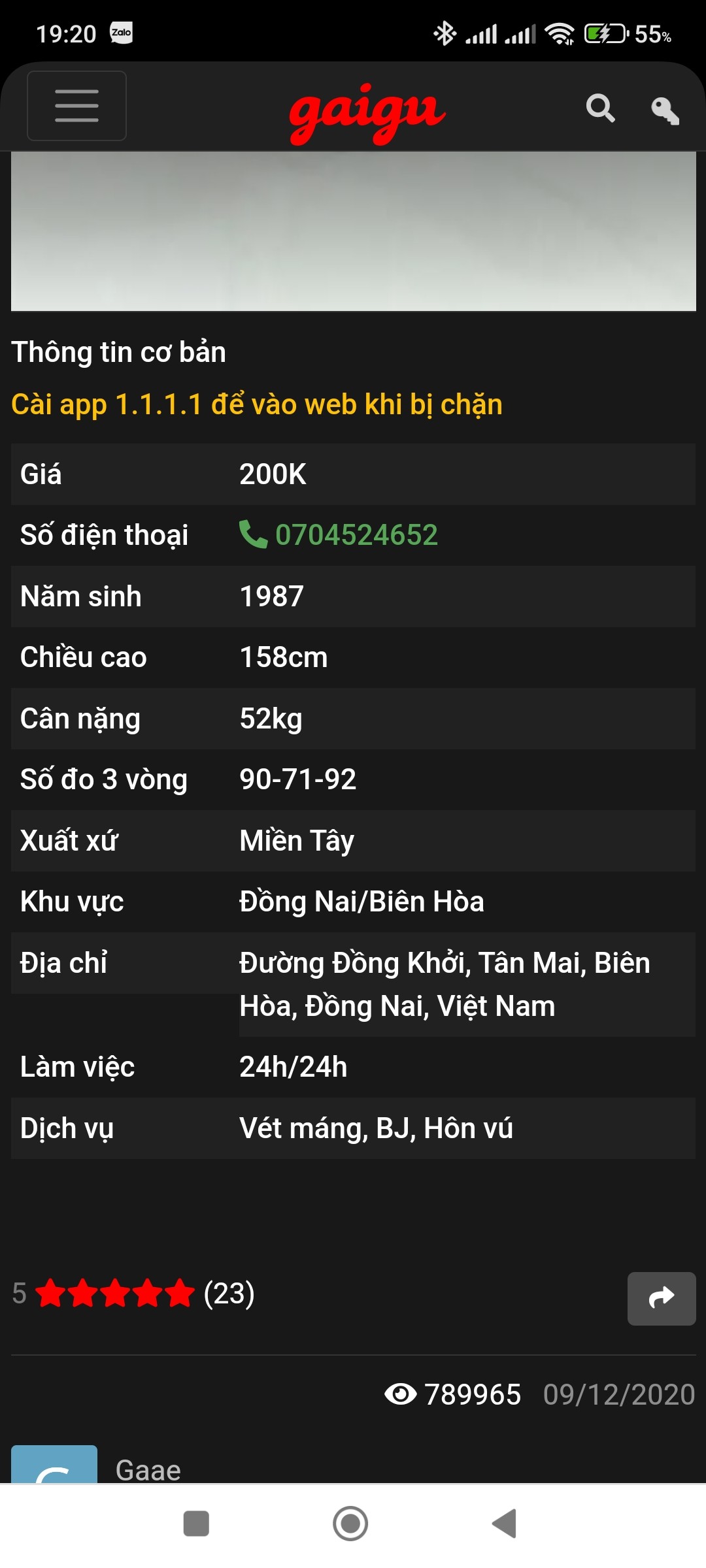Tap the gaigu logo to go home
Viewport: 706px width, 1568px height.
(x=367, y=112)
